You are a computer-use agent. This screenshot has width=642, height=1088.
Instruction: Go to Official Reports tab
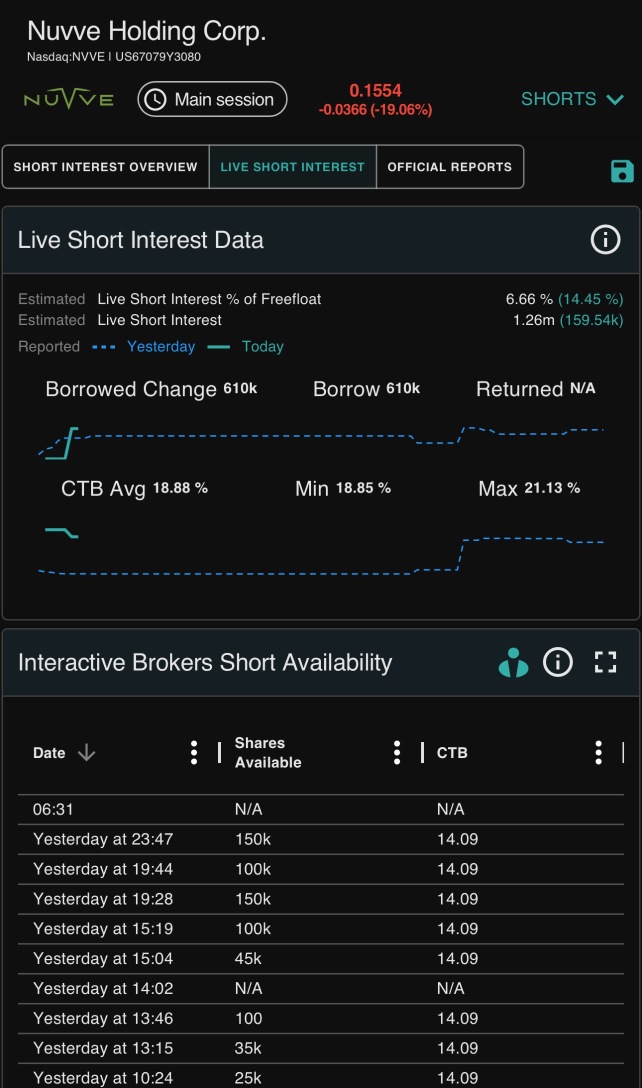click(x=449, y=167)
